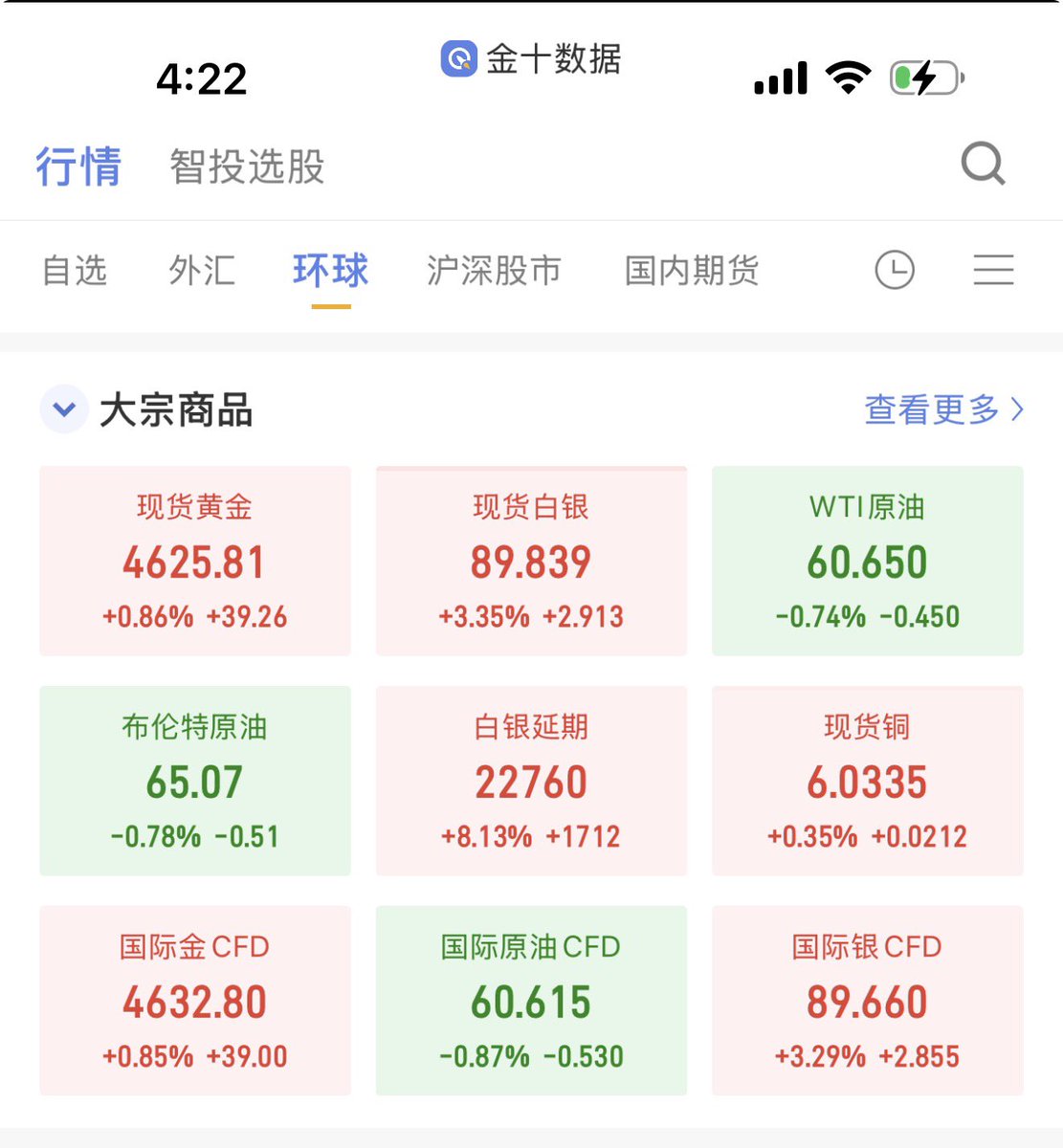Select the 国内期货 category tab
This screenshot has width=1063, height=1148.
pos(691,271)
